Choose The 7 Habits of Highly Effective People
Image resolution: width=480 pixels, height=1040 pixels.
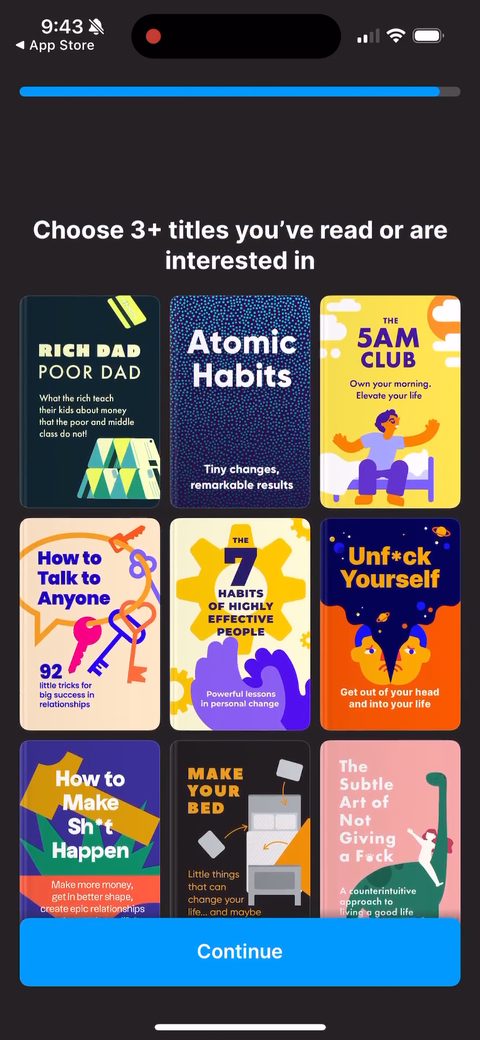click(x=240, y=624)
